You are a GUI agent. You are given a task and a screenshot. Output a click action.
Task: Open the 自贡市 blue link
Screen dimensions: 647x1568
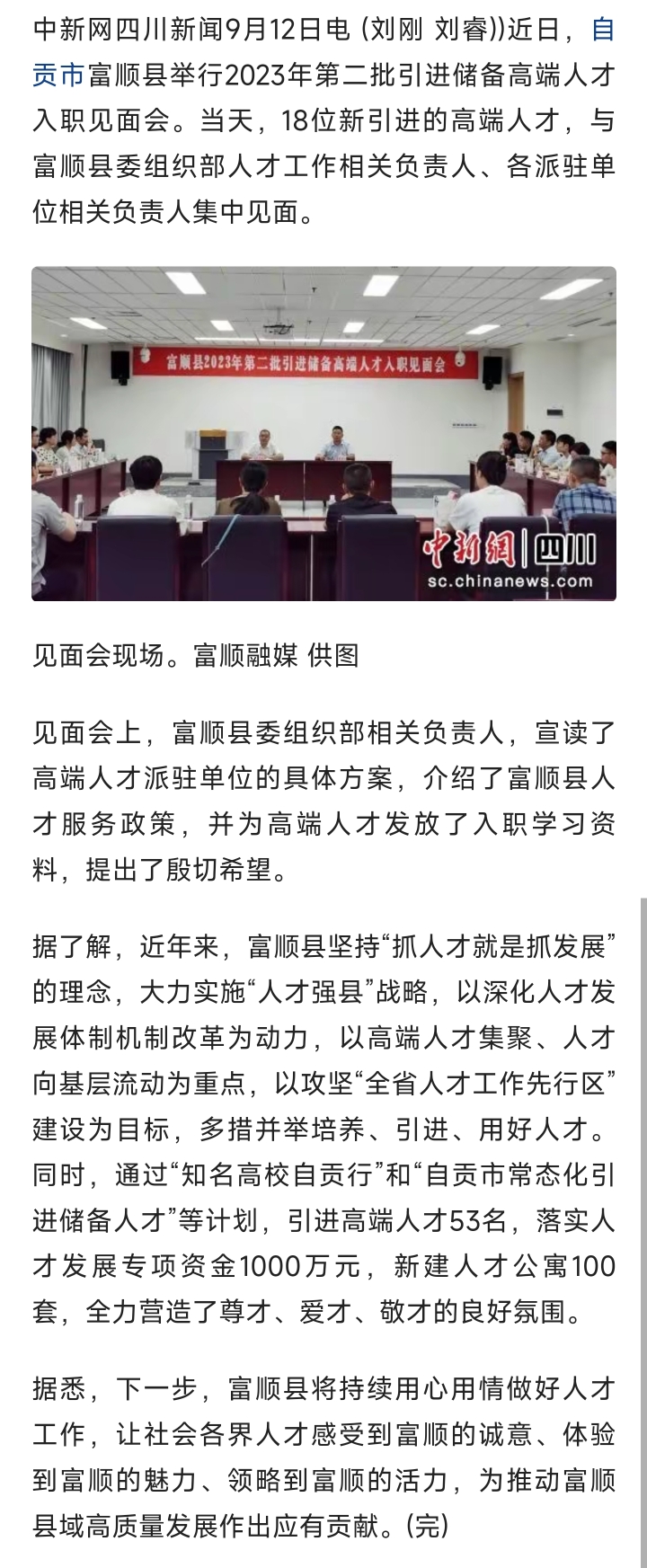click(58, 75)
